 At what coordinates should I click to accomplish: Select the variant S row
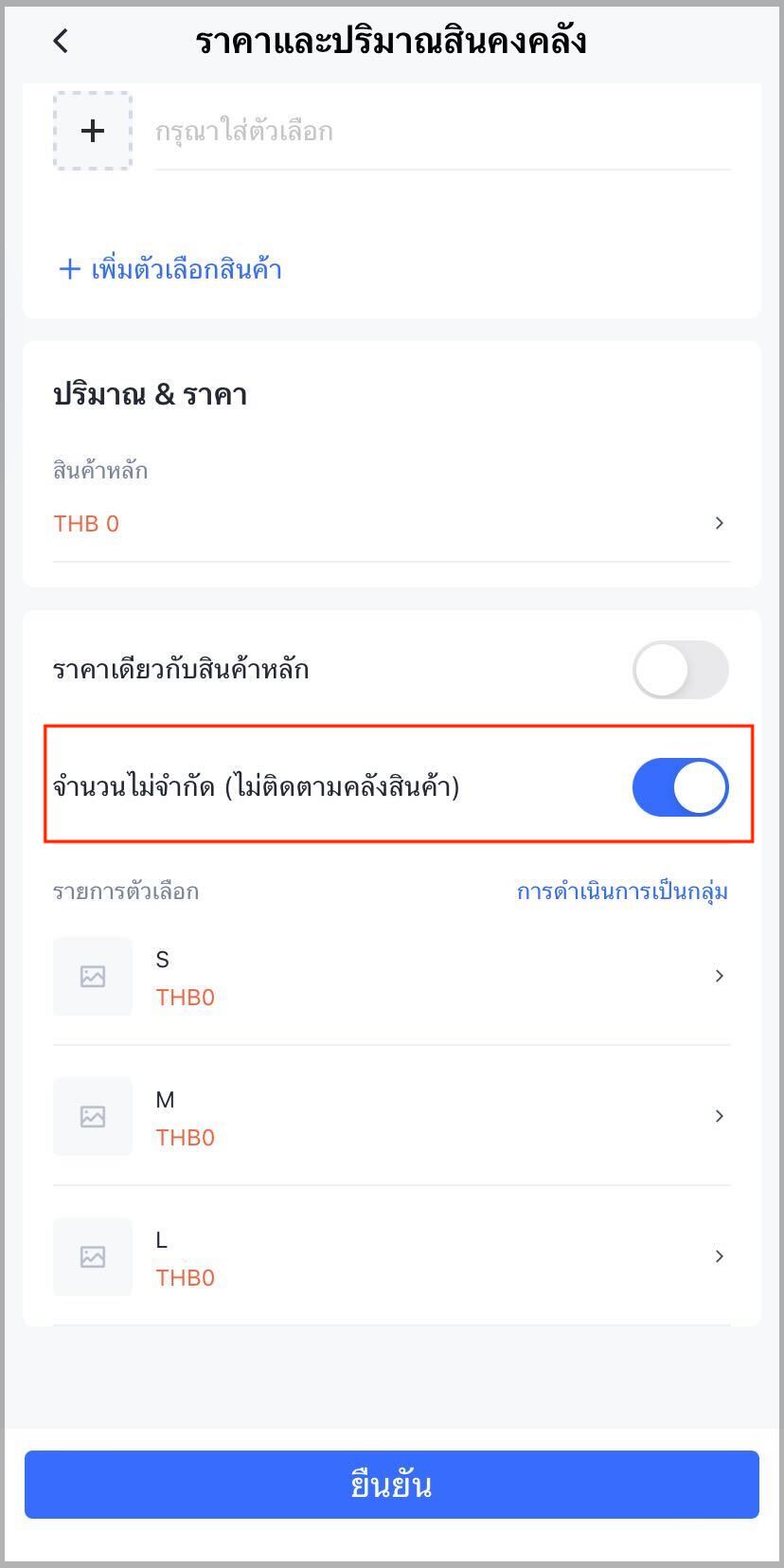coord(379,976)
